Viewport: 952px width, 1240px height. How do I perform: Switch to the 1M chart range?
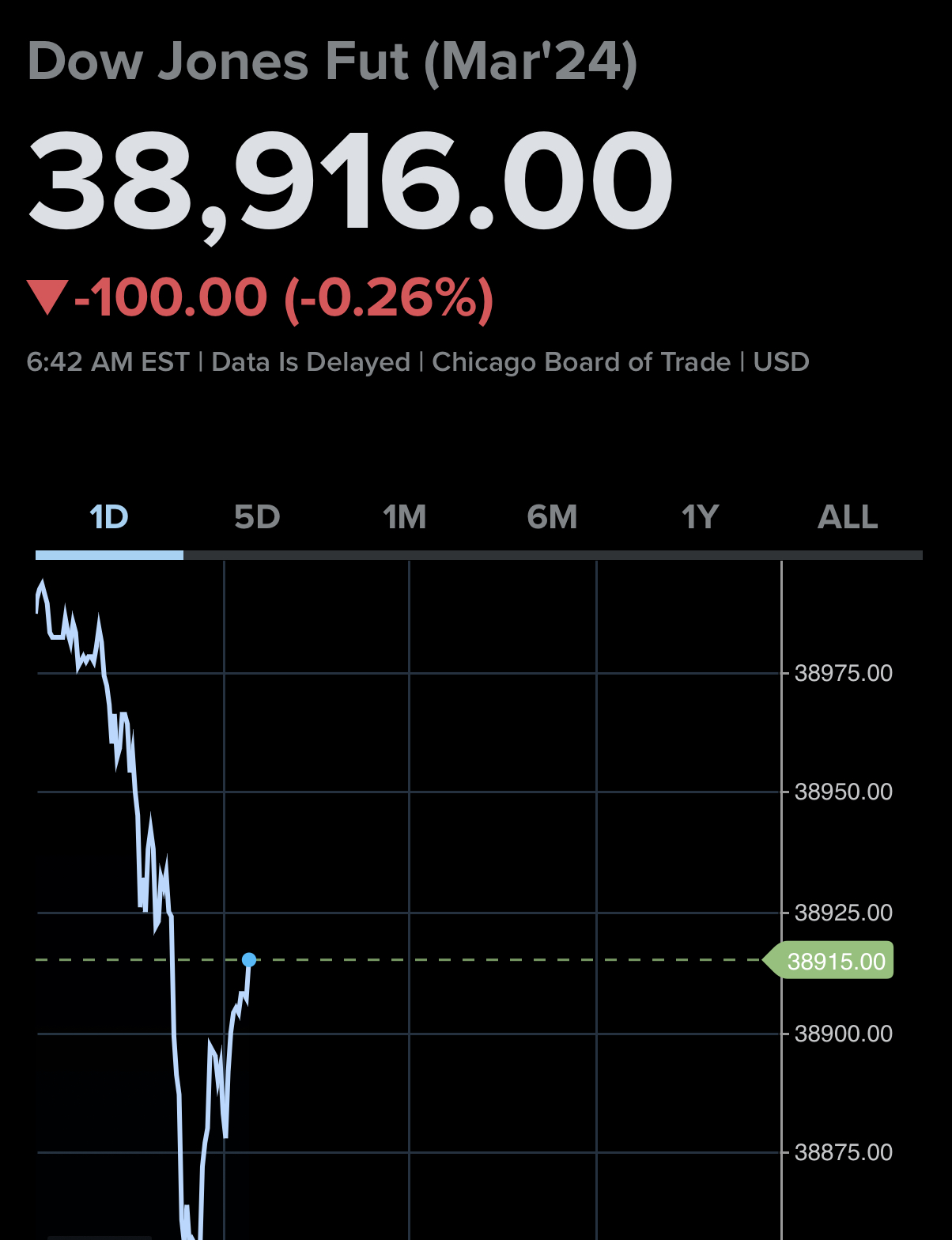tap(404, 517)
